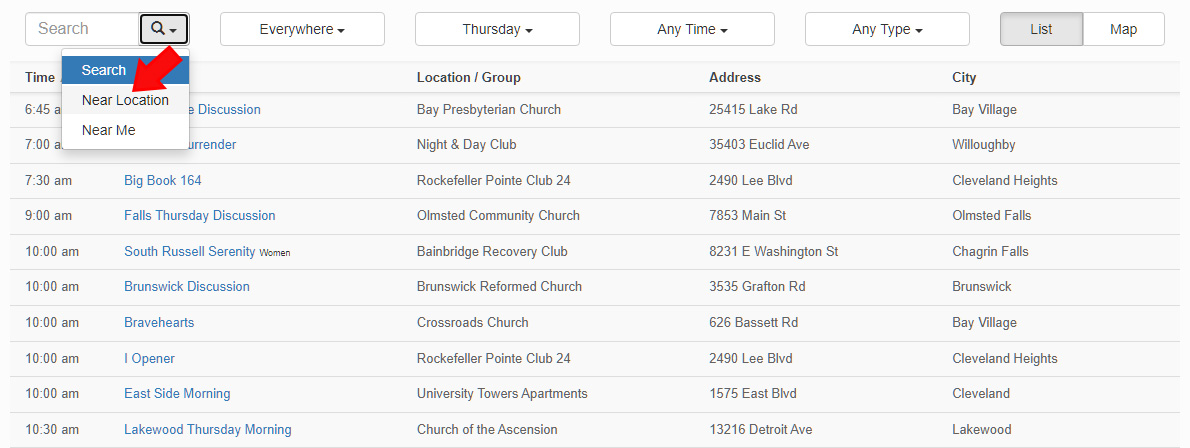
Task: Switch to Map view
Action: point(1123,29)
